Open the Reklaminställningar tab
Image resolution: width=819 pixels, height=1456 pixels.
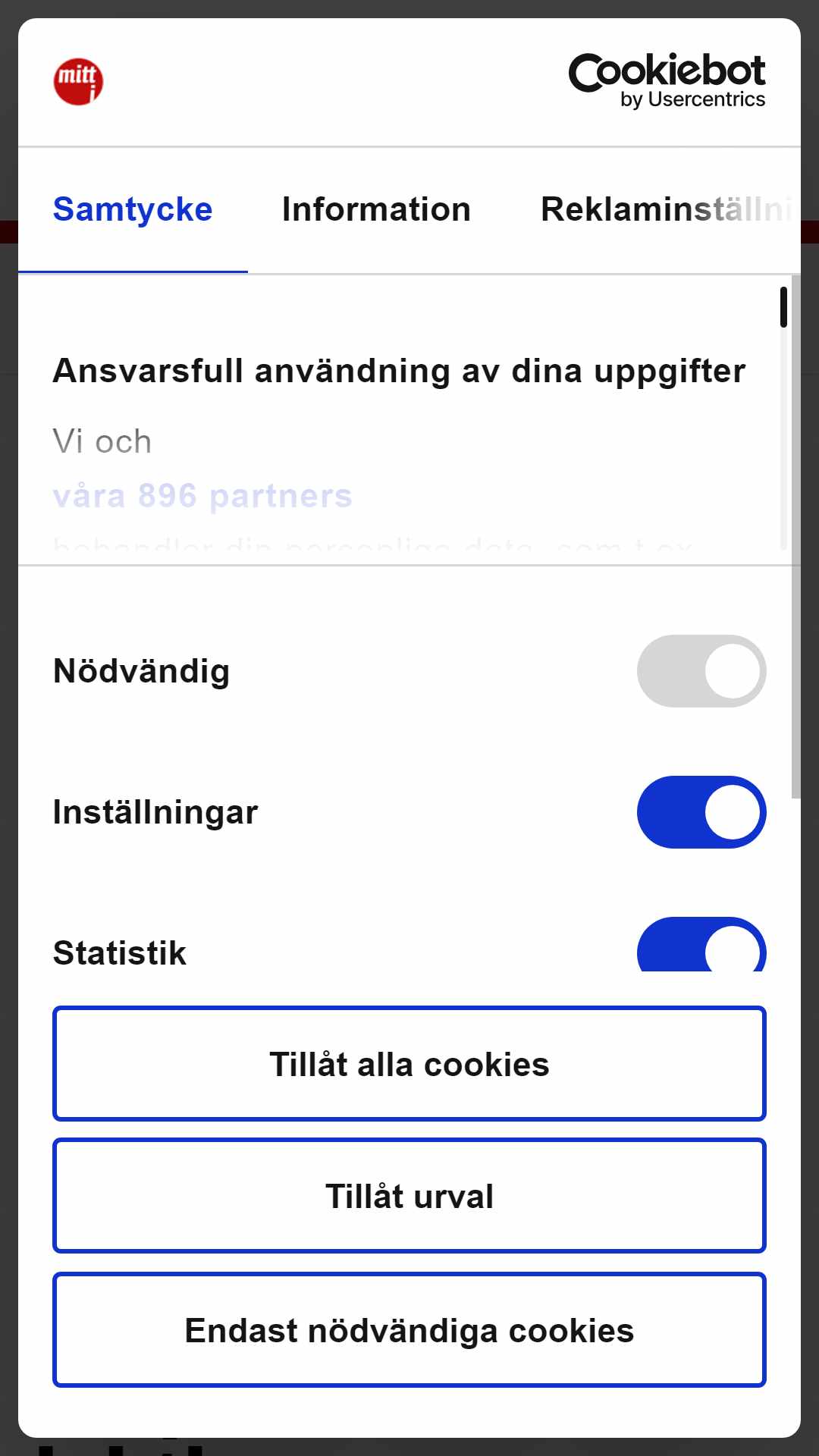(x=666, y=210)
